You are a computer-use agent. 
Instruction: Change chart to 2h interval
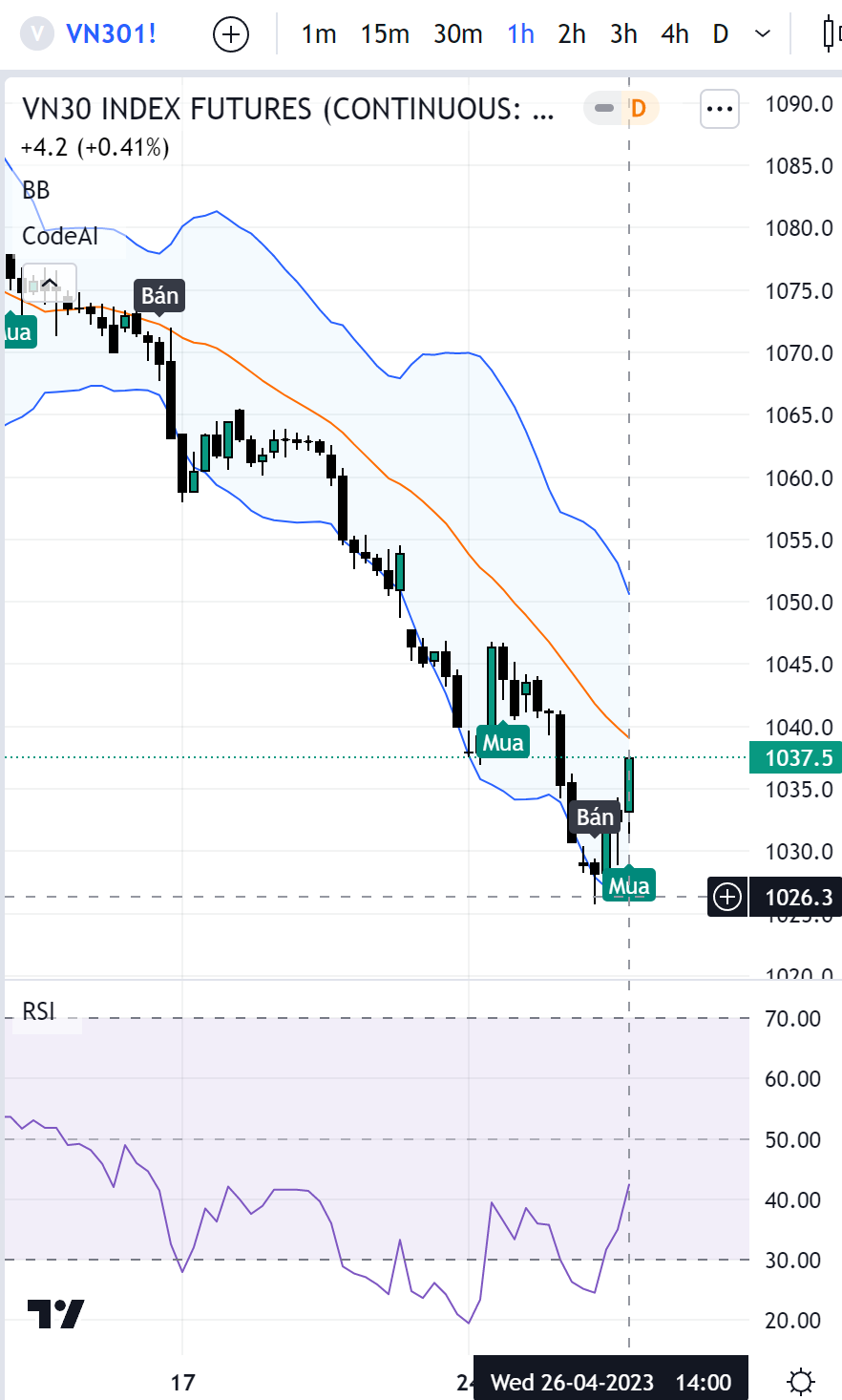572,34
